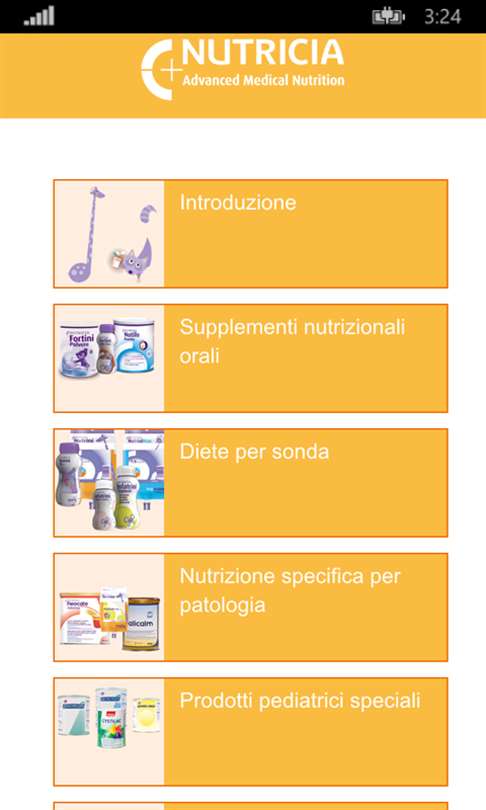
Task: View Prodotti pediatrici speciali
Action: [x=250, y=731]
